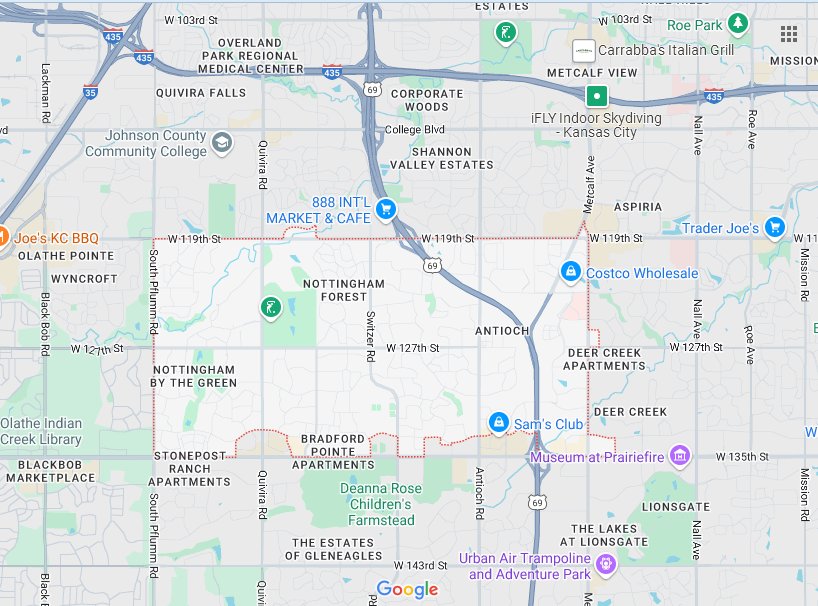Open iFLY Indoor Skydiving marker
818x606 pixels.
pos(597,96)
